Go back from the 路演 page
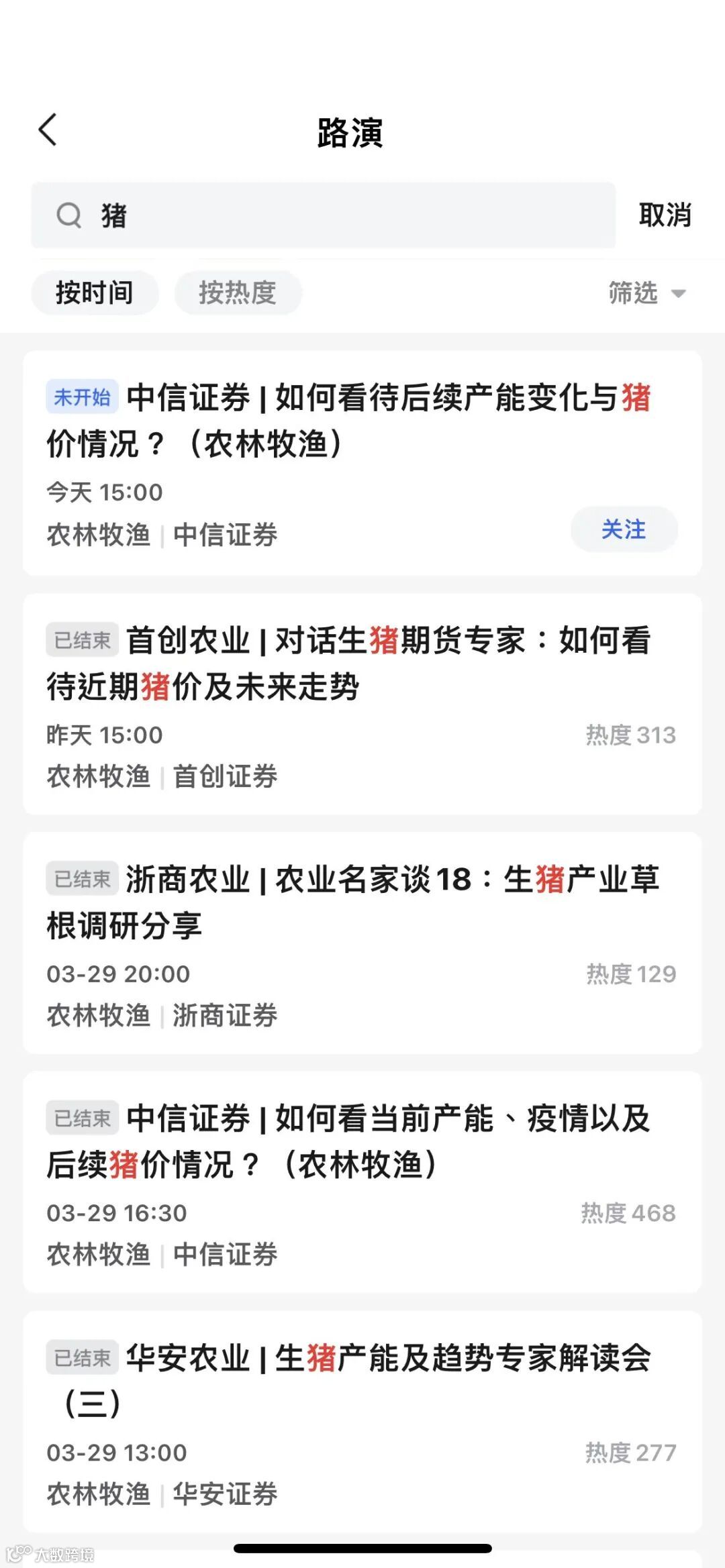Screen dimensions: 725x1568 [x=48, y=129]
